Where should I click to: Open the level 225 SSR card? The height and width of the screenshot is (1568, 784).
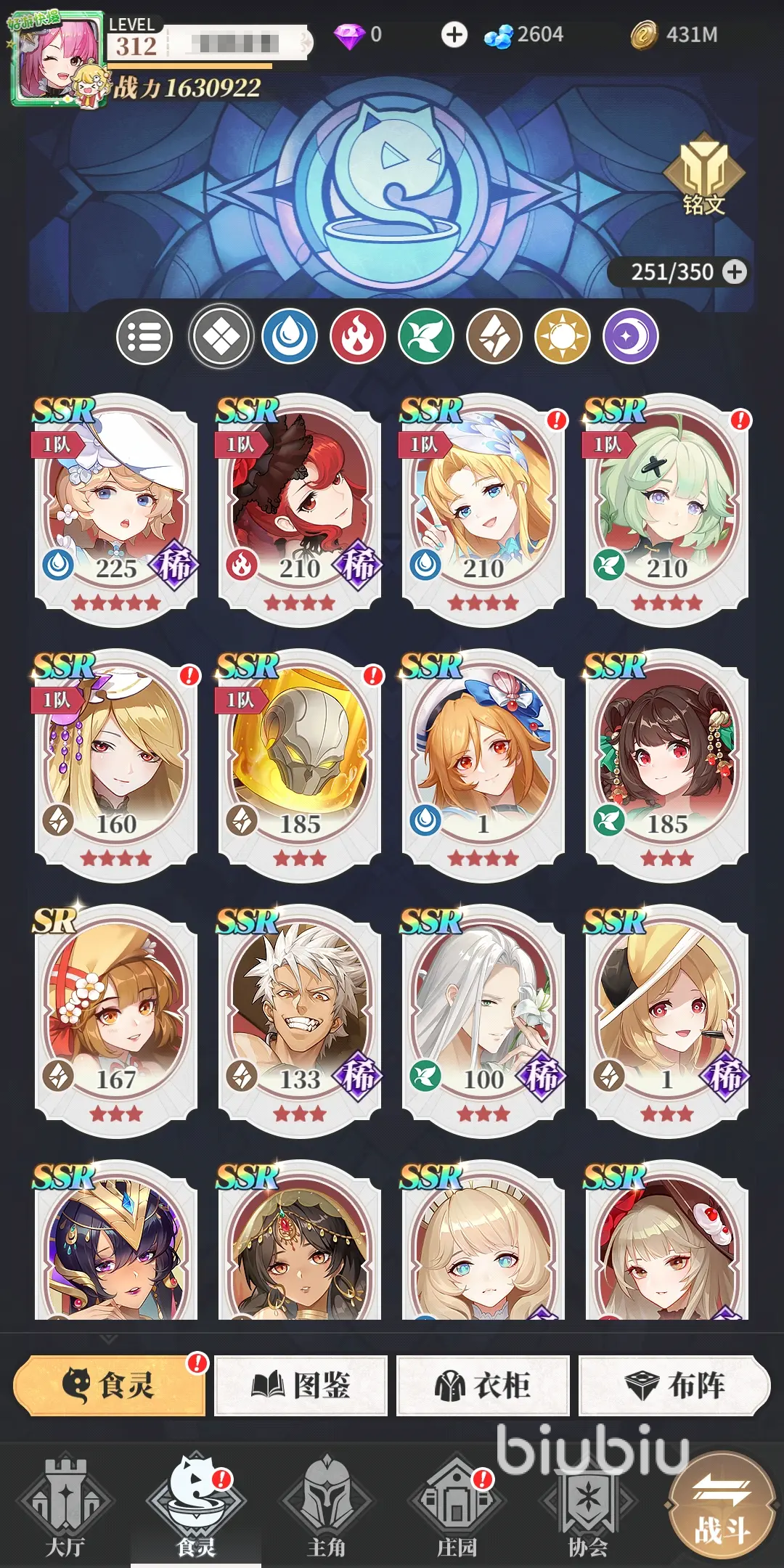tap(116, 509)
